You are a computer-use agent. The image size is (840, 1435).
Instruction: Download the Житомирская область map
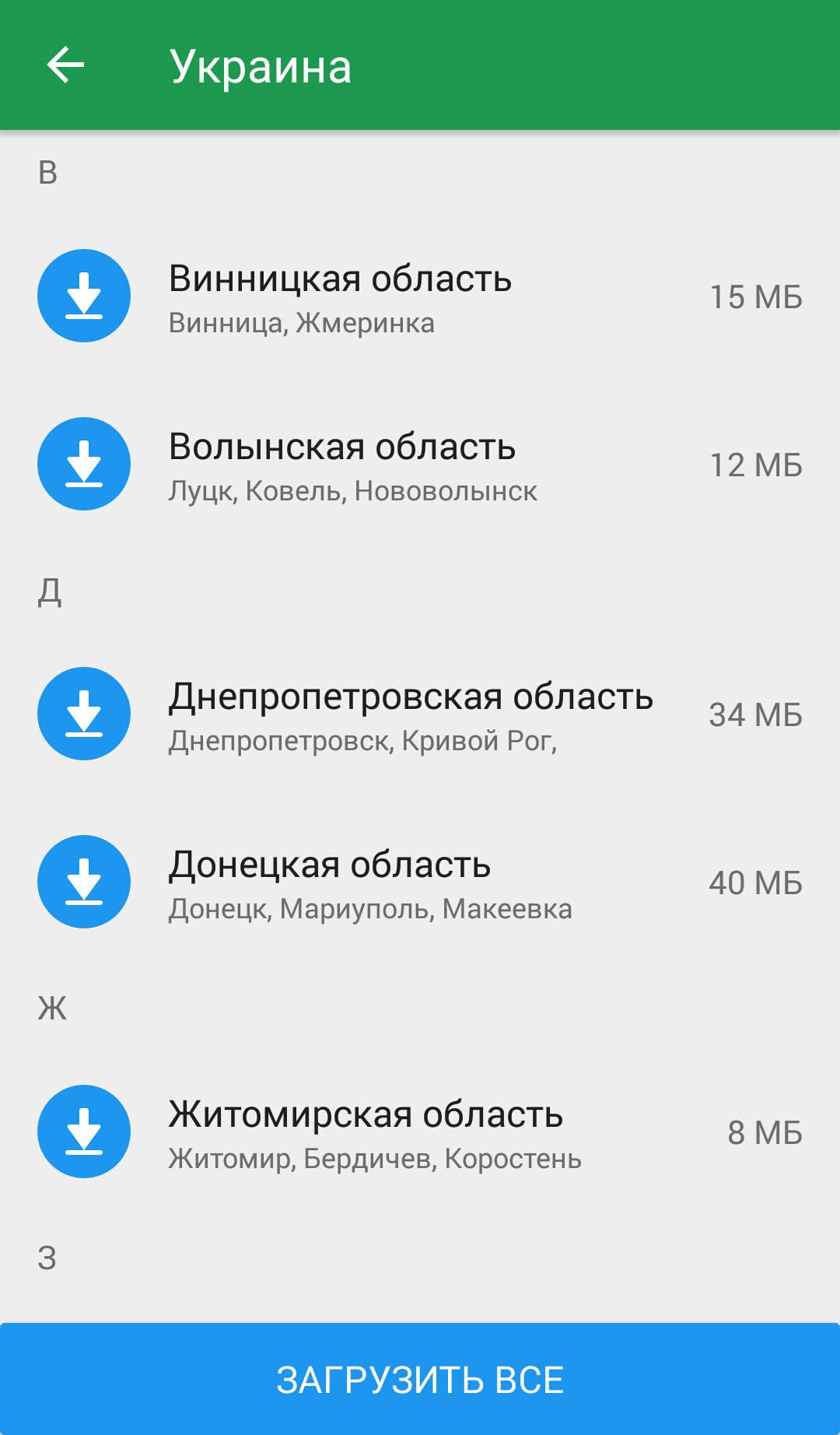tap(84, 1132)
